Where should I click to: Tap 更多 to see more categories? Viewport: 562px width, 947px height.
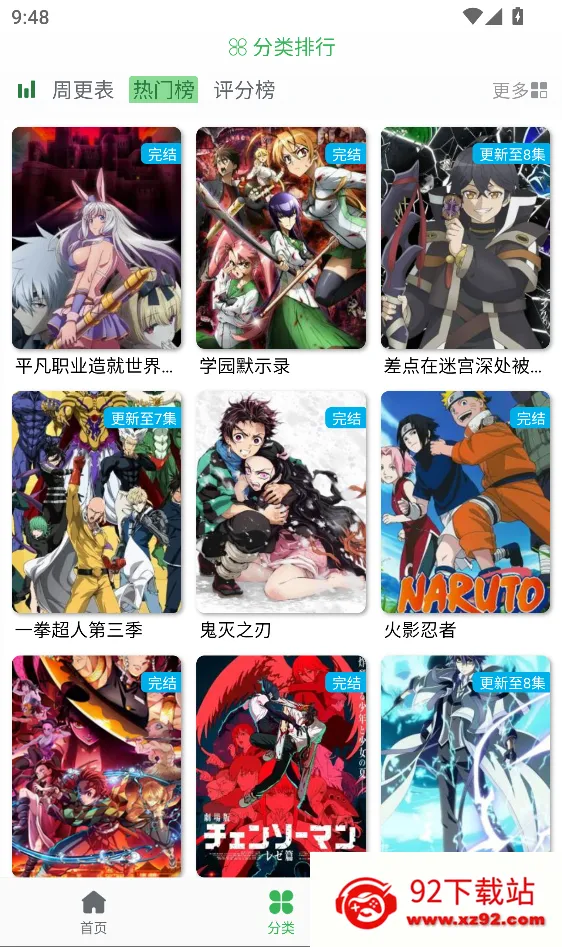point(520,91)
